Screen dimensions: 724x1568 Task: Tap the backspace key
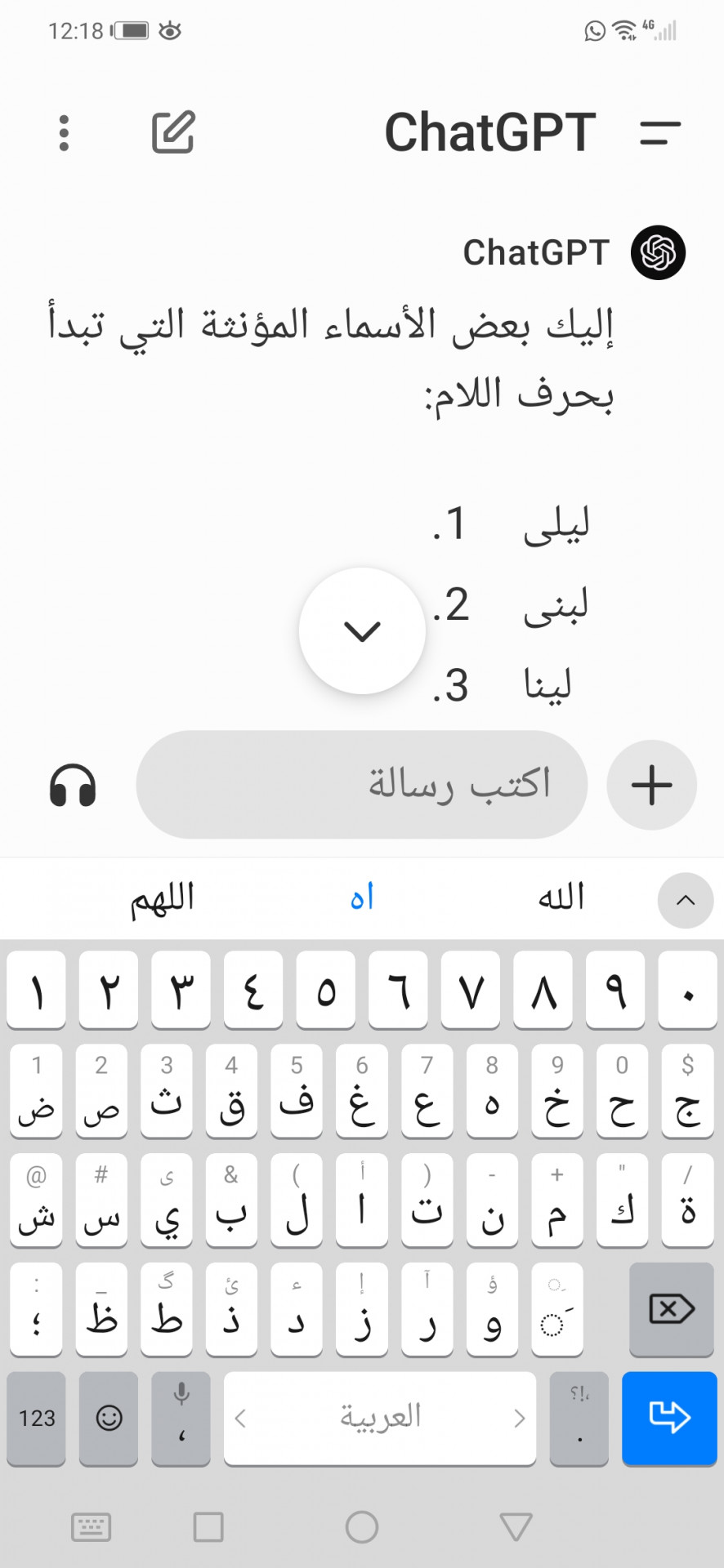(x=672, y=1309)
